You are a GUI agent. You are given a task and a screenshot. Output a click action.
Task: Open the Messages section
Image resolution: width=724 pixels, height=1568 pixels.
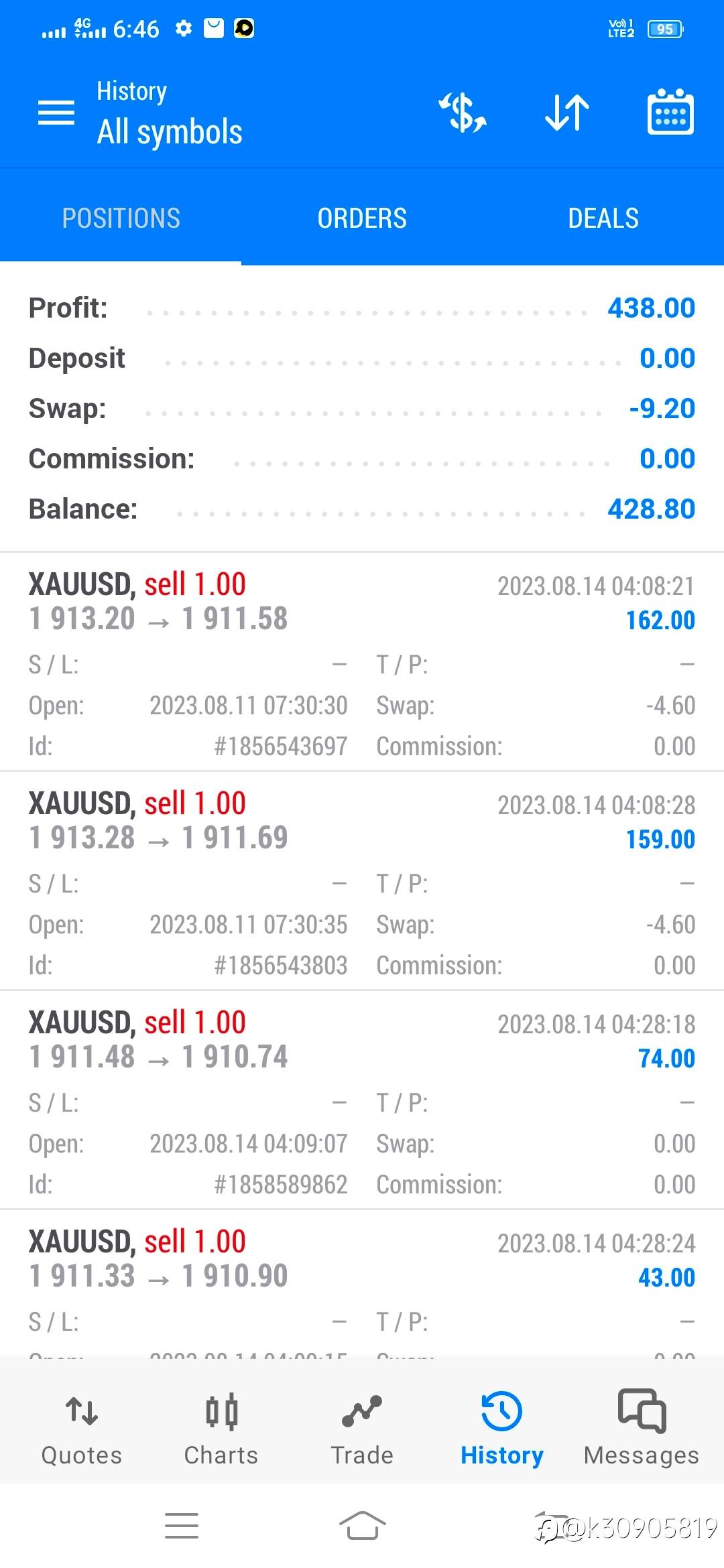(642, 1428)
